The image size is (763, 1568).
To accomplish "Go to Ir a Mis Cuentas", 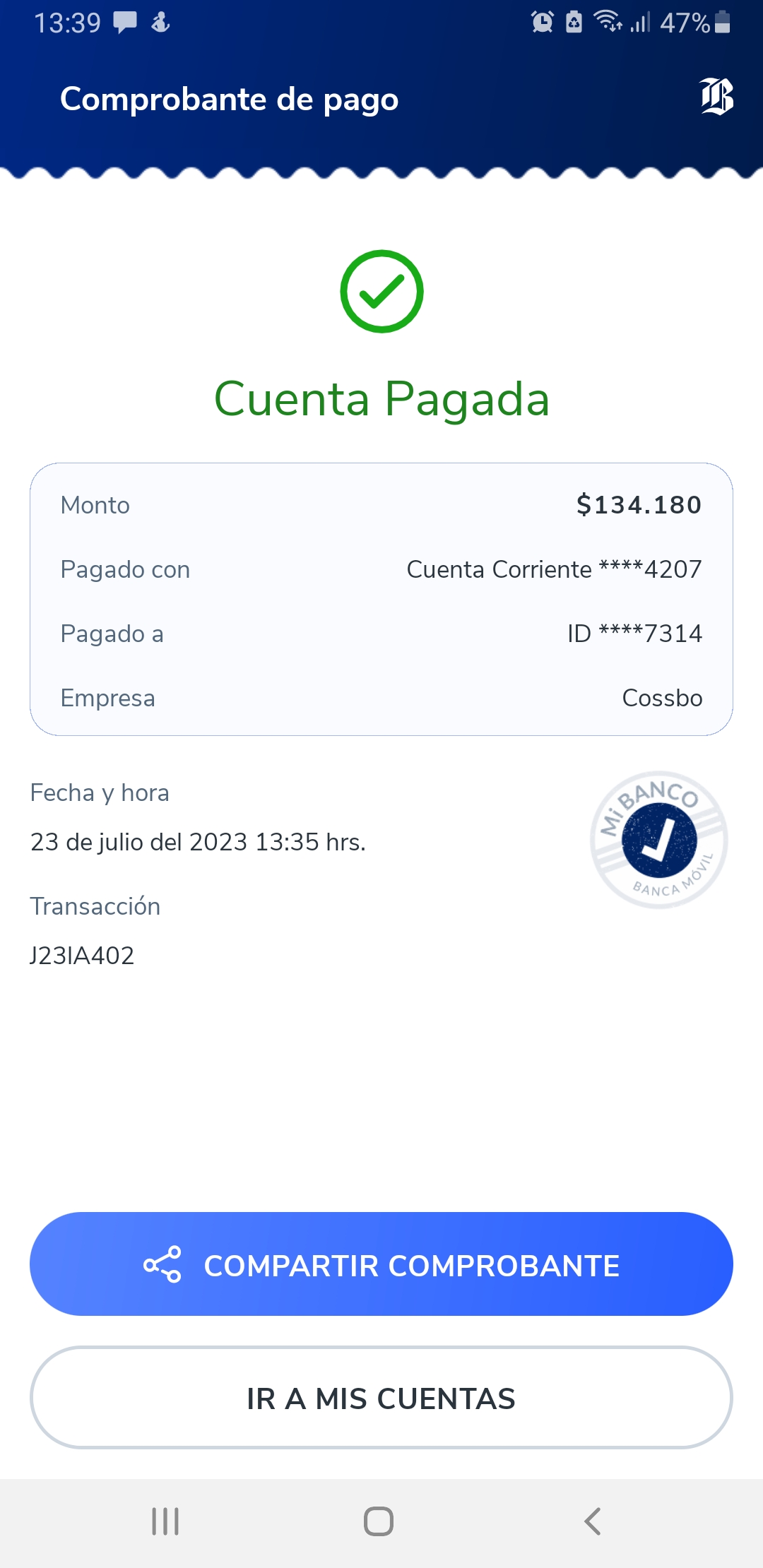I will pos(381,1398).
